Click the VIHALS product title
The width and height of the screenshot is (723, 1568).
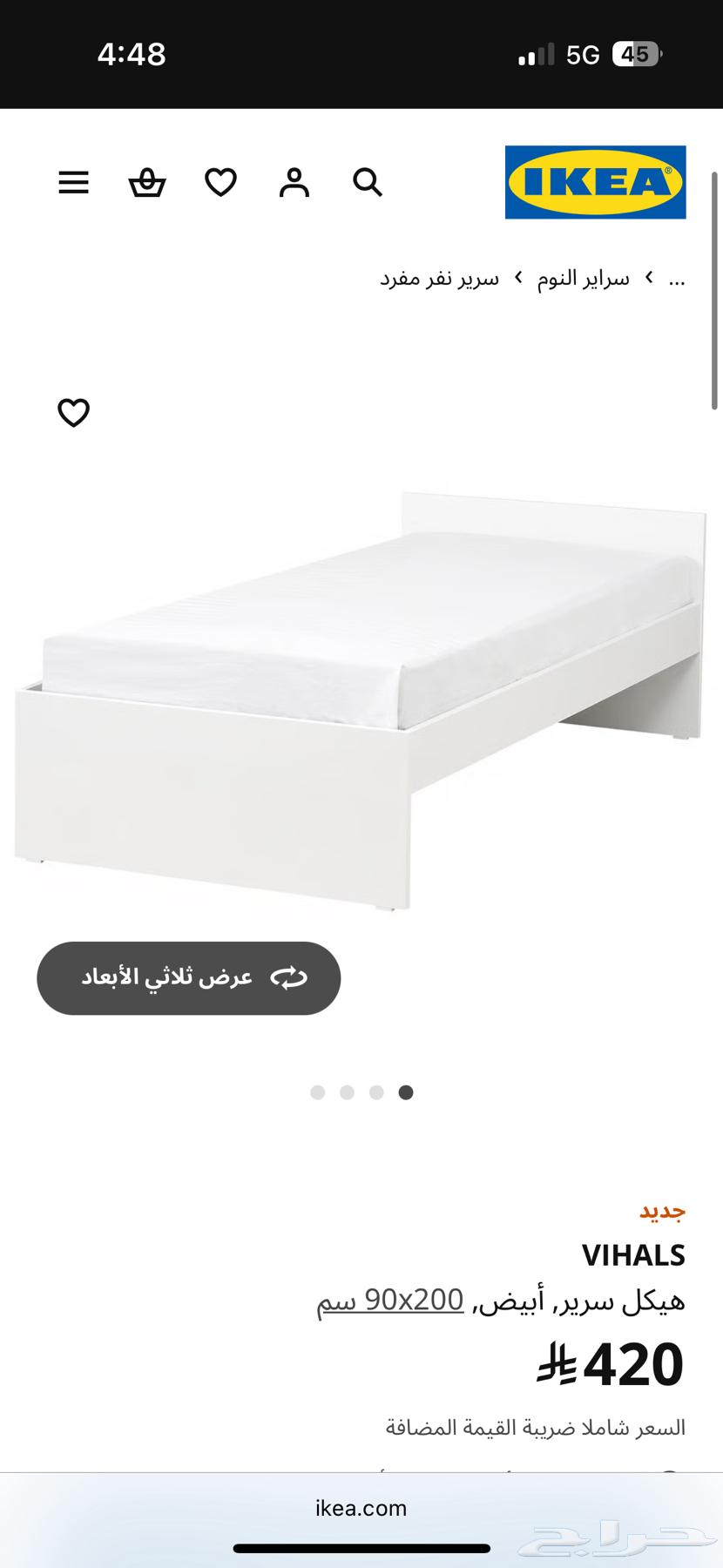(x=633, y=1254)
